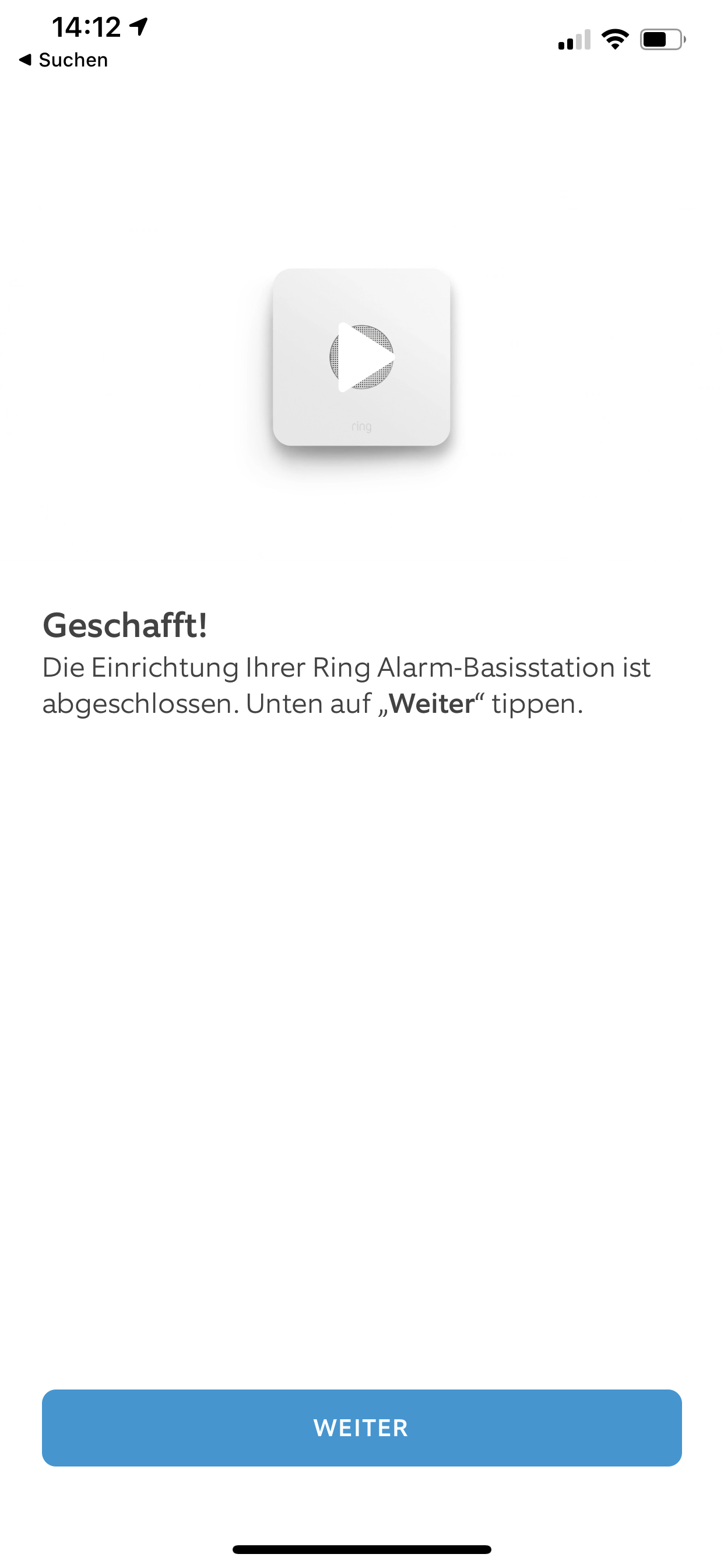Tap the Weiter button to continue
724x1568 pixels.
[x=361, y=1427]
